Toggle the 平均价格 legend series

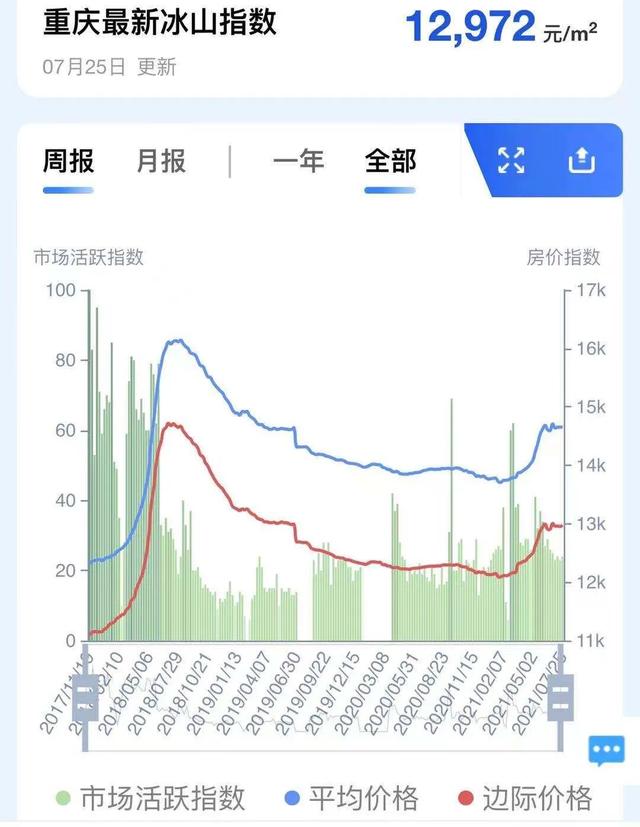pos(351,798)
